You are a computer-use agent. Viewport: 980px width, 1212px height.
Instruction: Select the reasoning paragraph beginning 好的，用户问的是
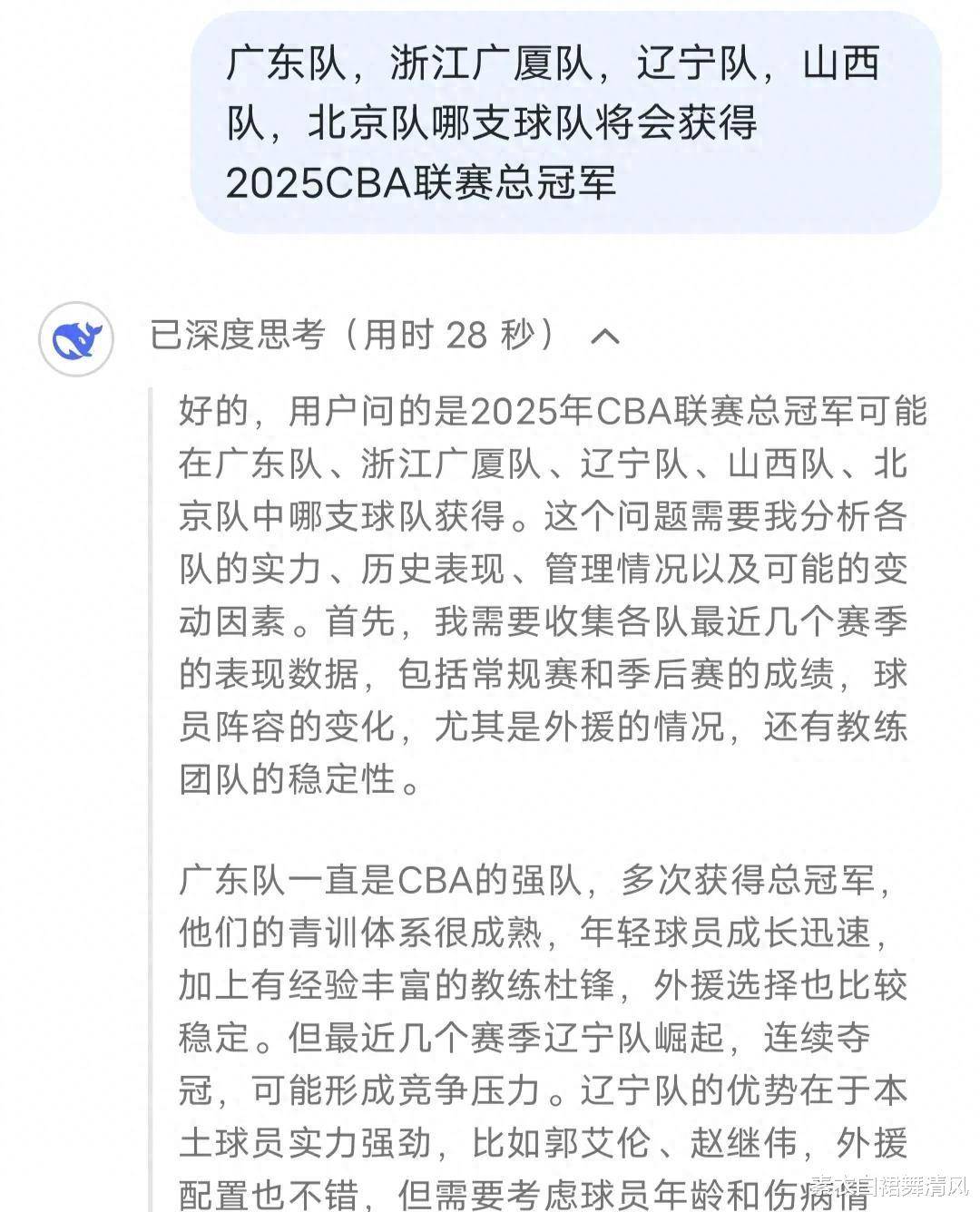click(544, 590)
